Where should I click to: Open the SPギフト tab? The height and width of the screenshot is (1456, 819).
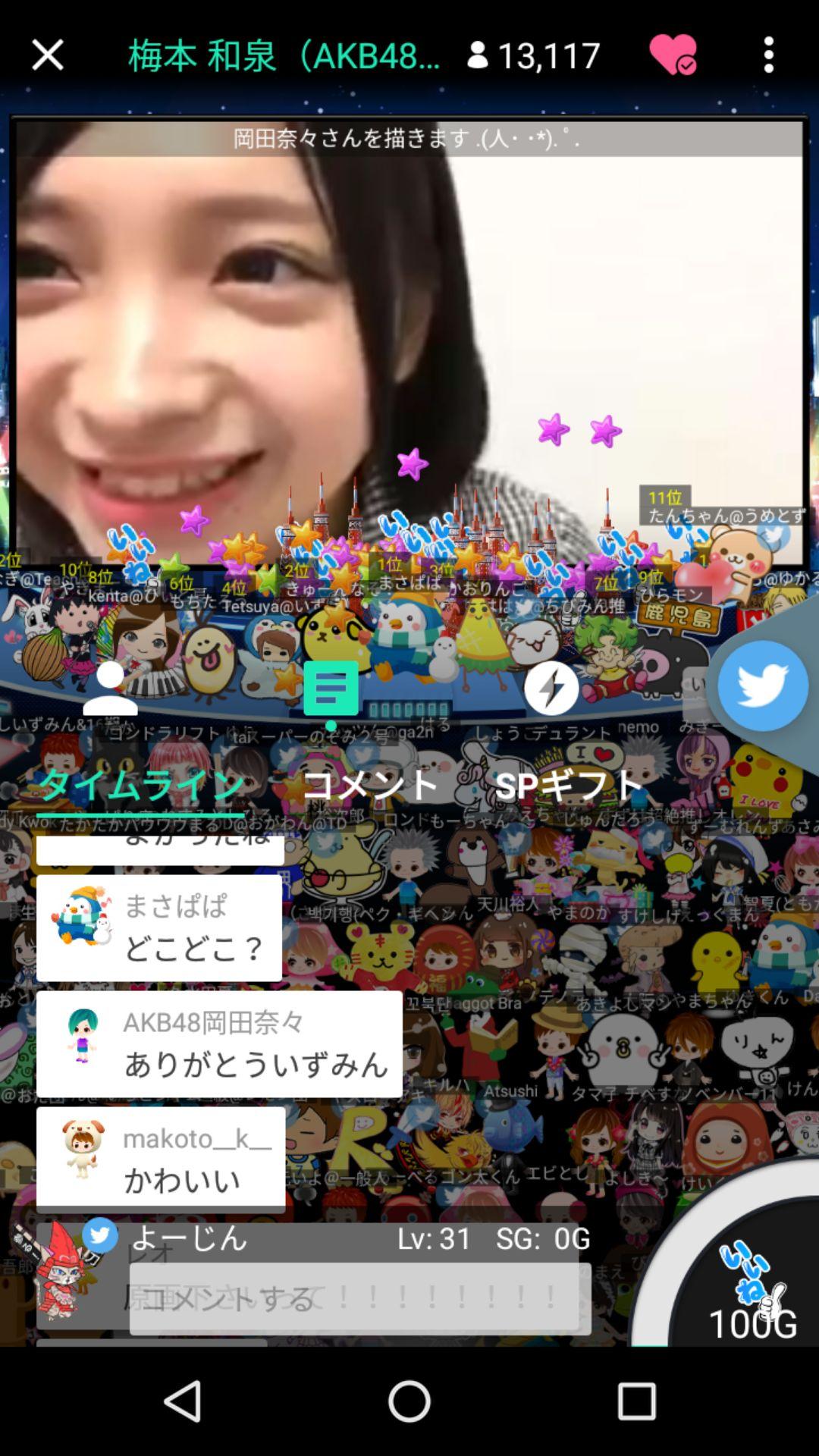click(569, 786)
